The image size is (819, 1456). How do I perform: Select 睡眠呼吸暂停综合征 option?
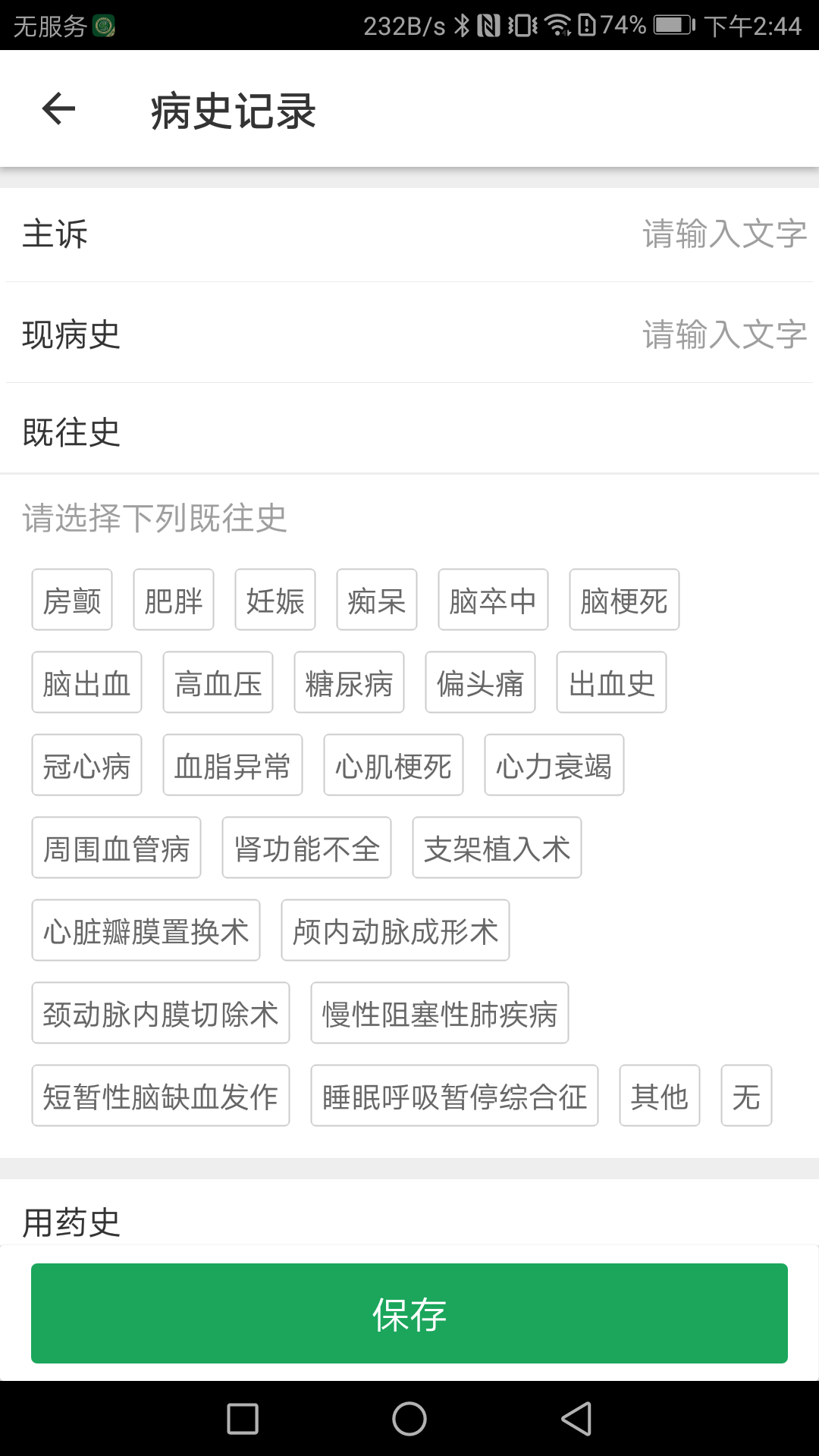click(x=453, y=1096)
